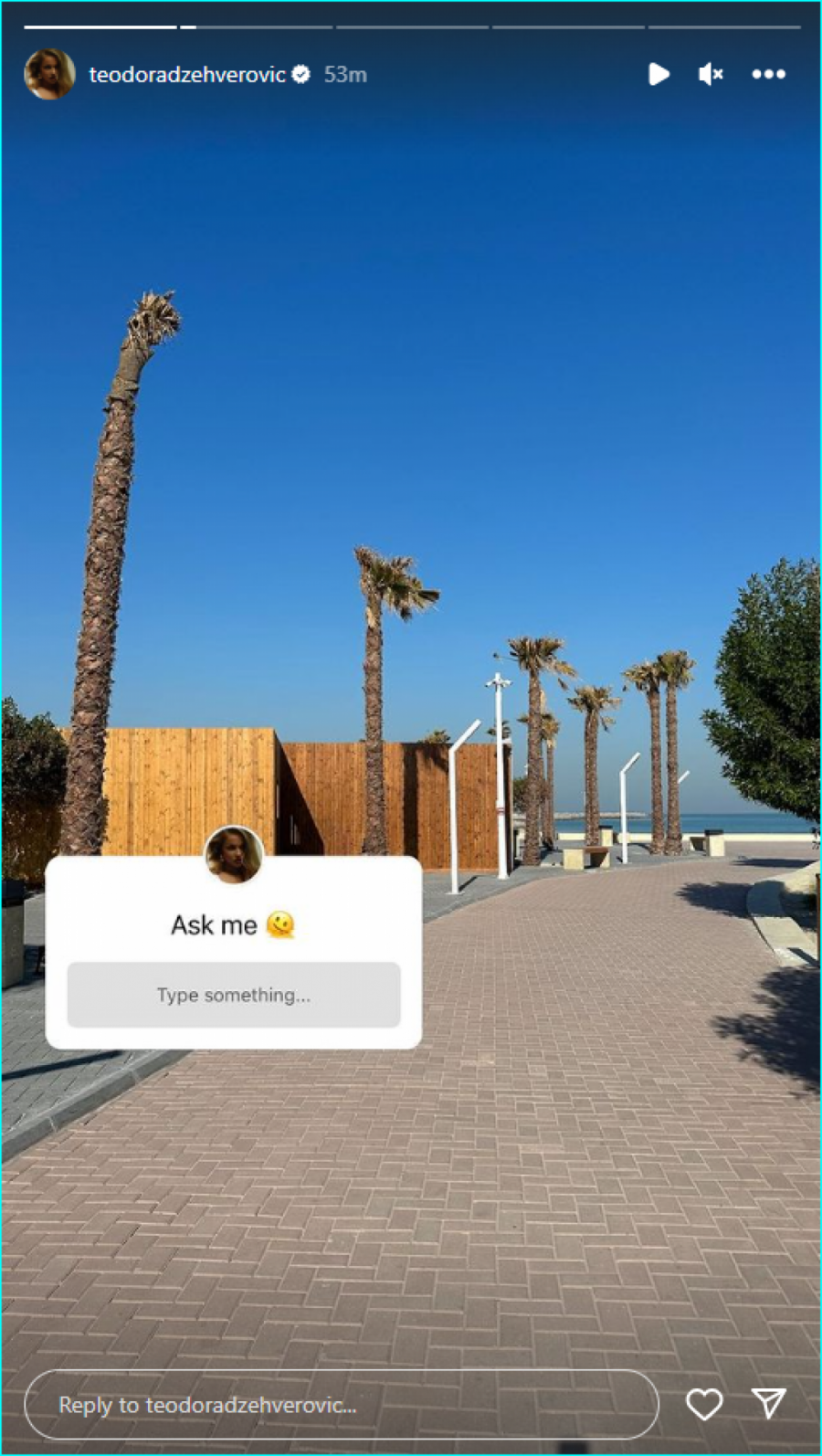This screenshot has width=822, height=1456.
Task: Tap the teodoradzehverovic username
Action: click(x=187, y=75)
